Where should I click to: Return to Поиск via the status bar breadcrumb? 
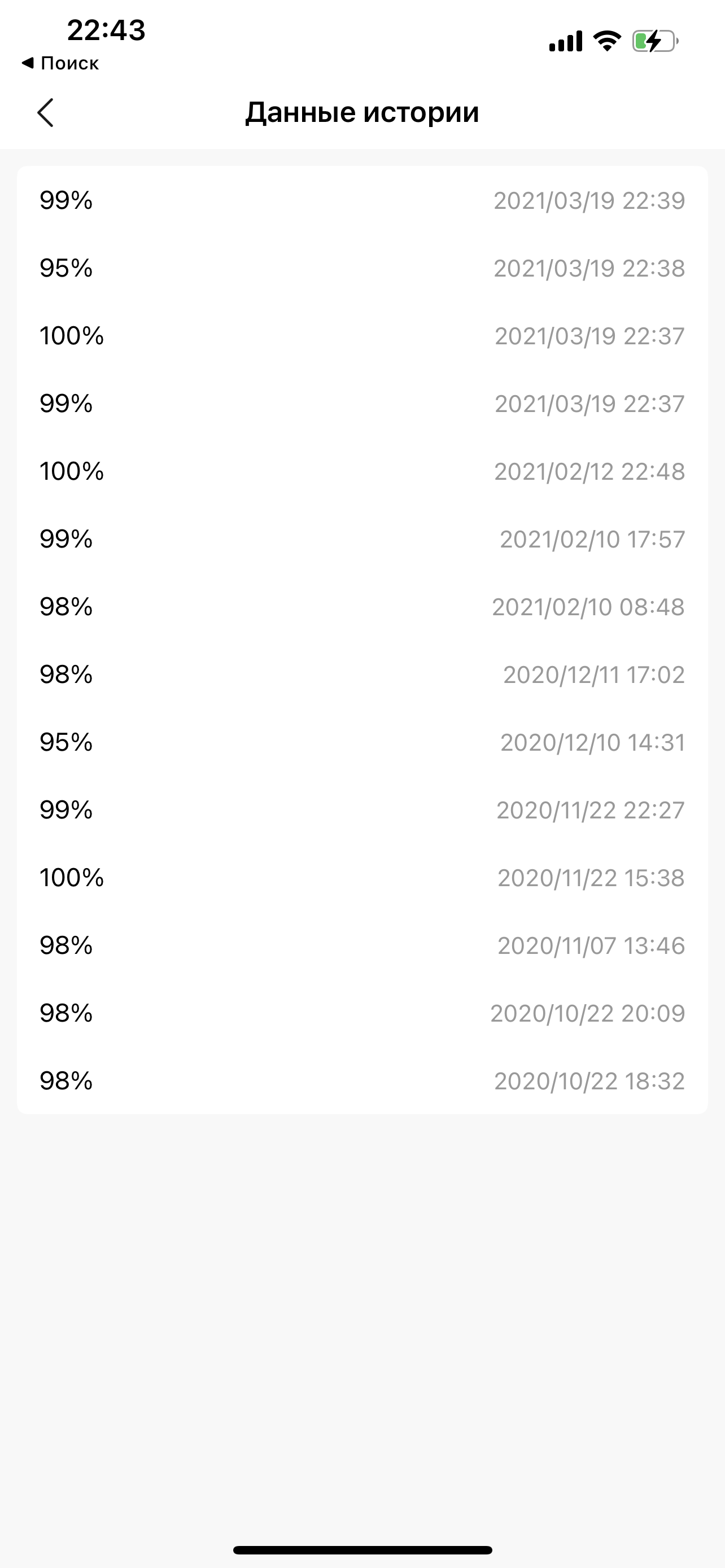pos(60,63)
